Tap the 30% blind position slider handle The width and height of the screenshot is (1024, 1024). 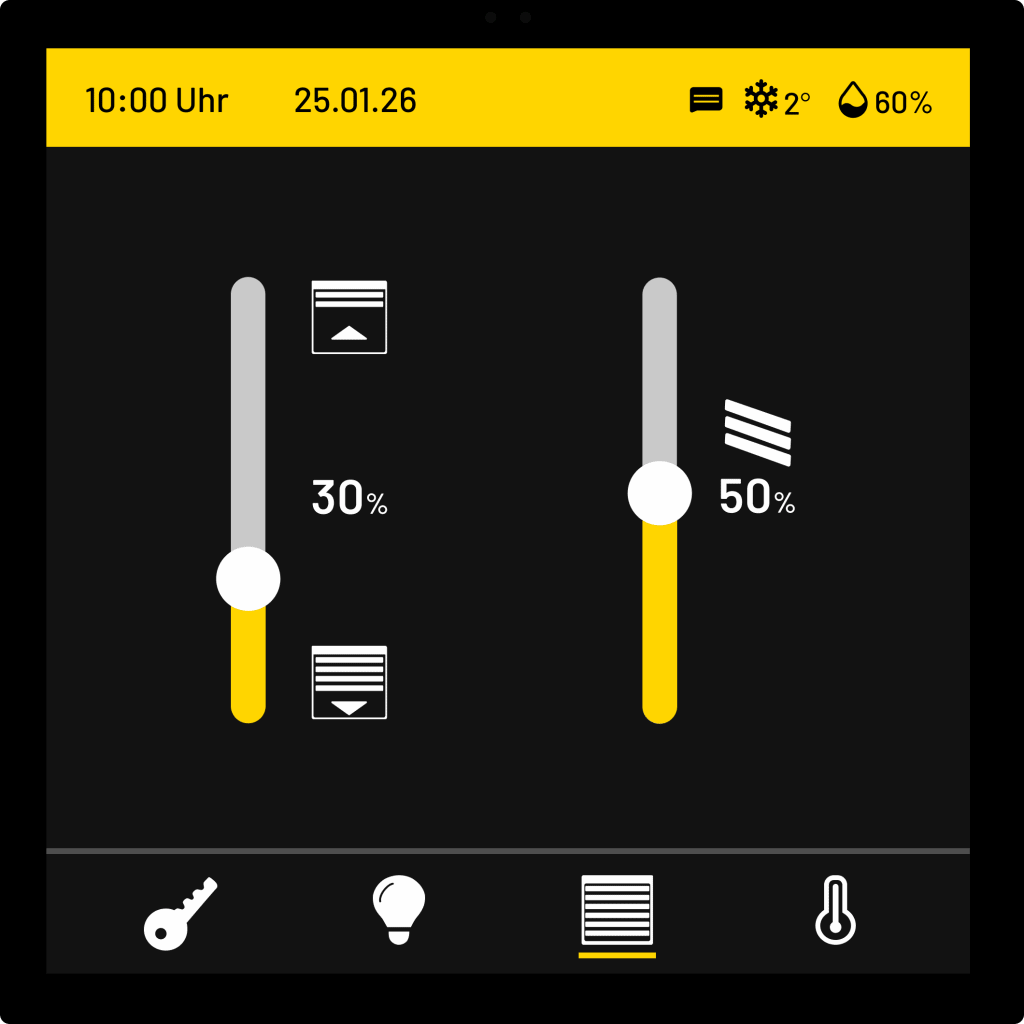pos(248,578)
